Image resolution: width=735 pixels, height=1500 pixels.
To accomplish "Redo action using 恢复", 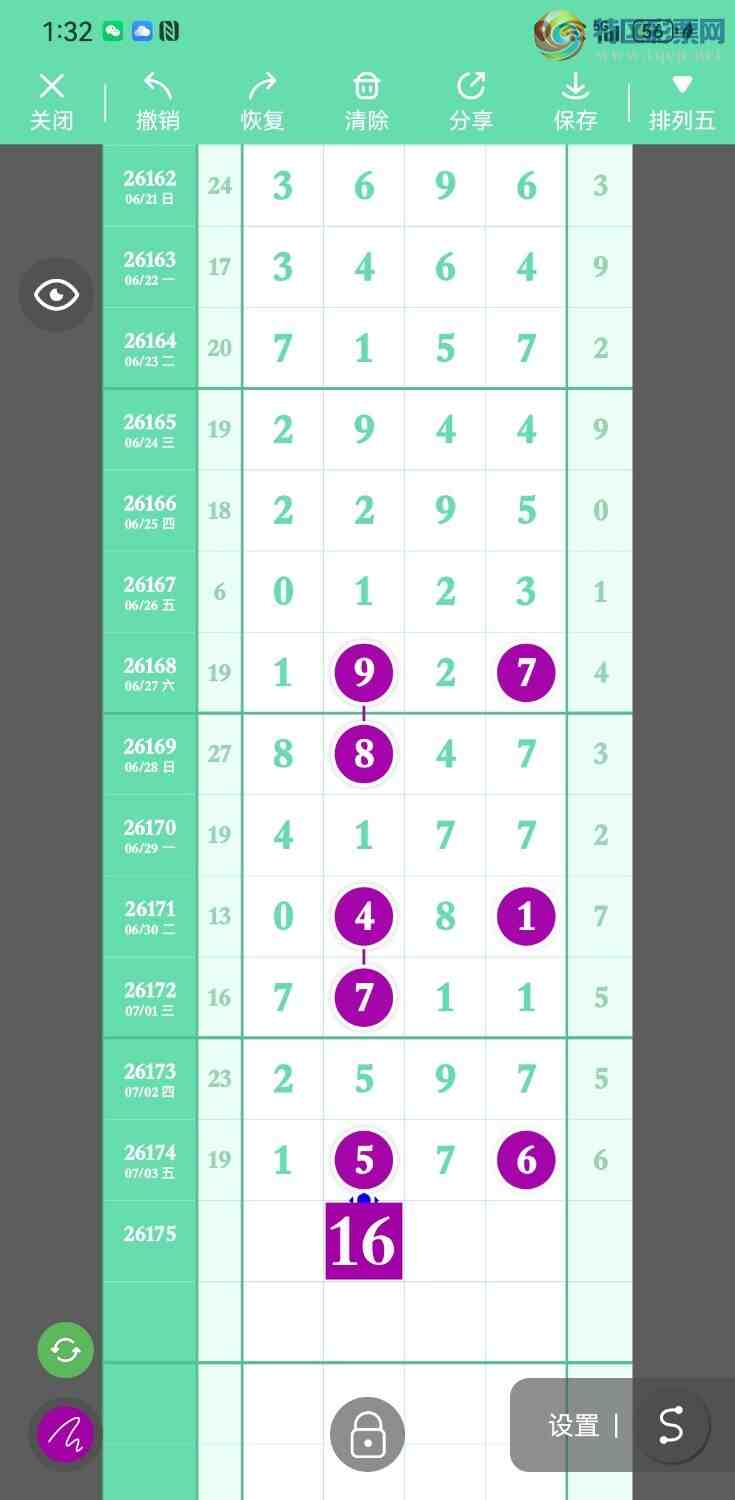I will coord(262,102).
